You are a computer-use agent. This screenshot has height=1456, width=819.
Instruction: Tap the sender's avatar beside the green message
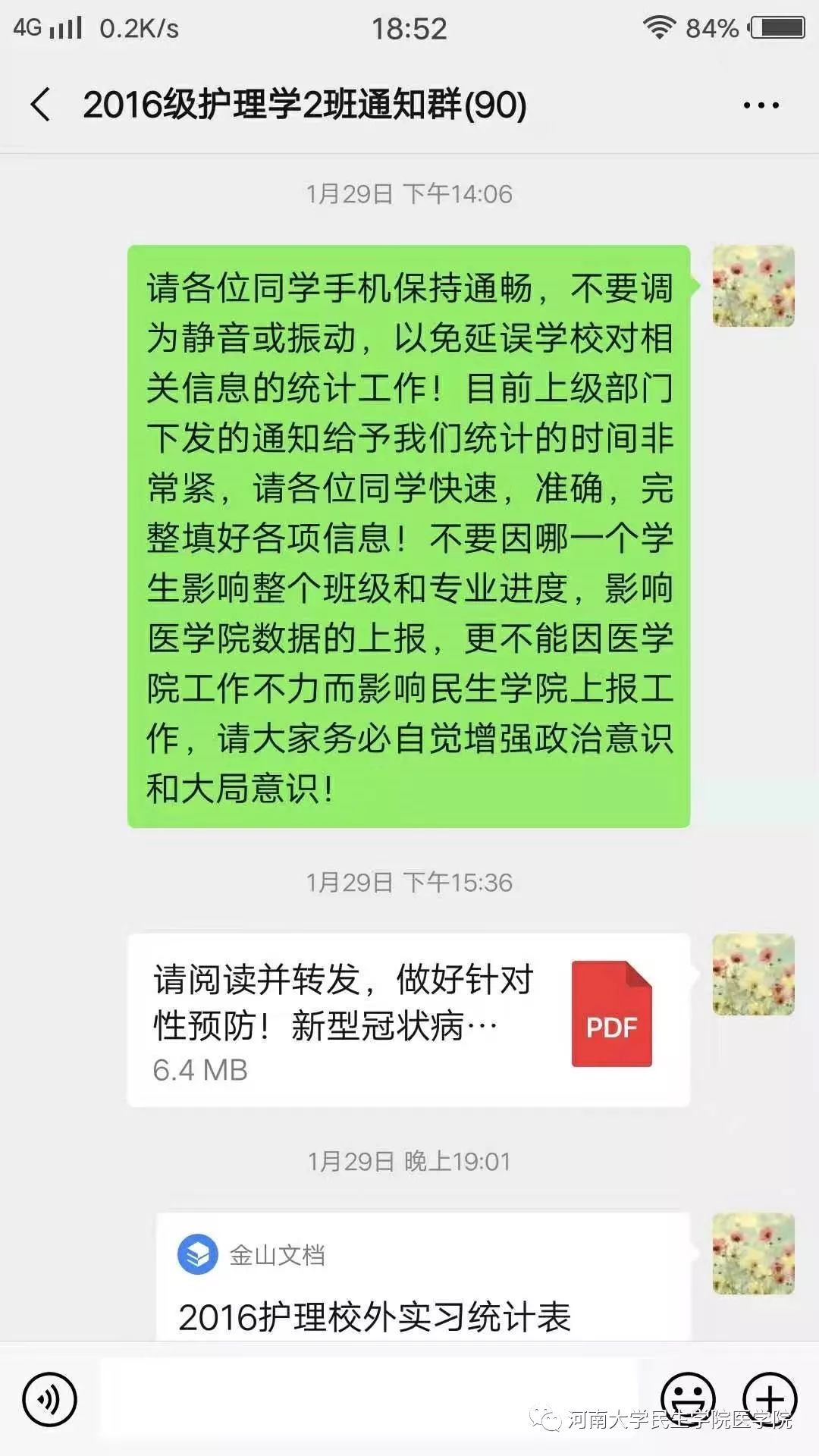point(753,287)
